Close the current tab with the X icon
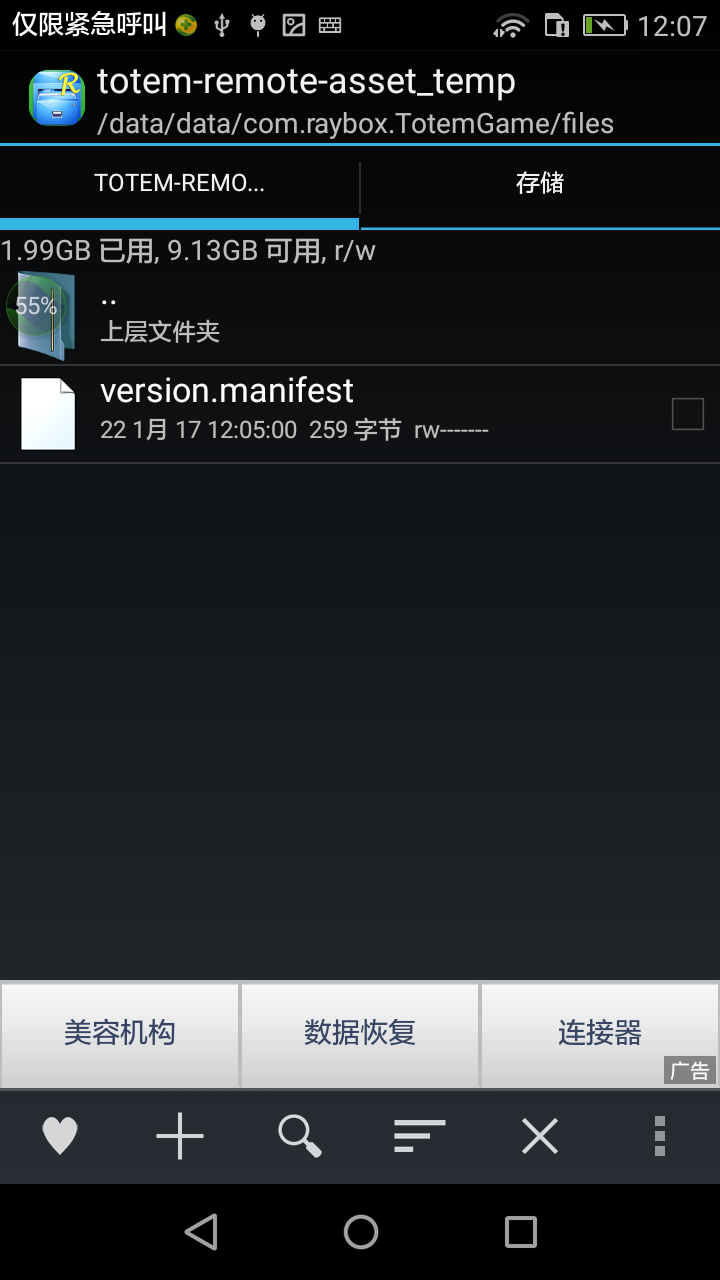Viewport: 720px width, 1280px height. [x=540, y=1136]
